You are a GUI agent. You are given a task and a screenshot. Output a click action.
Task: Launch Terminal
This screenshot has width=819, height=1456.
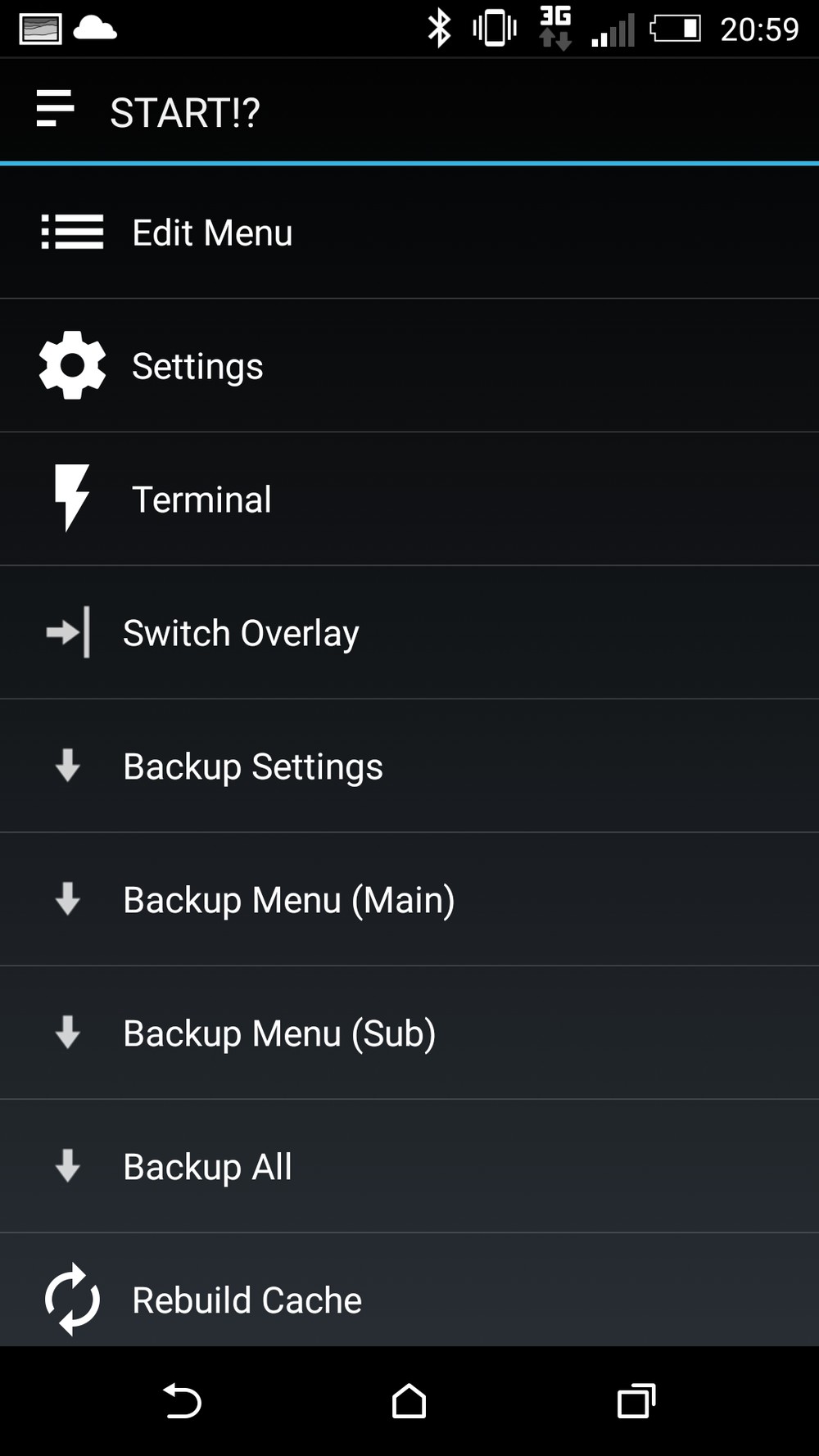tap(409, 500)
